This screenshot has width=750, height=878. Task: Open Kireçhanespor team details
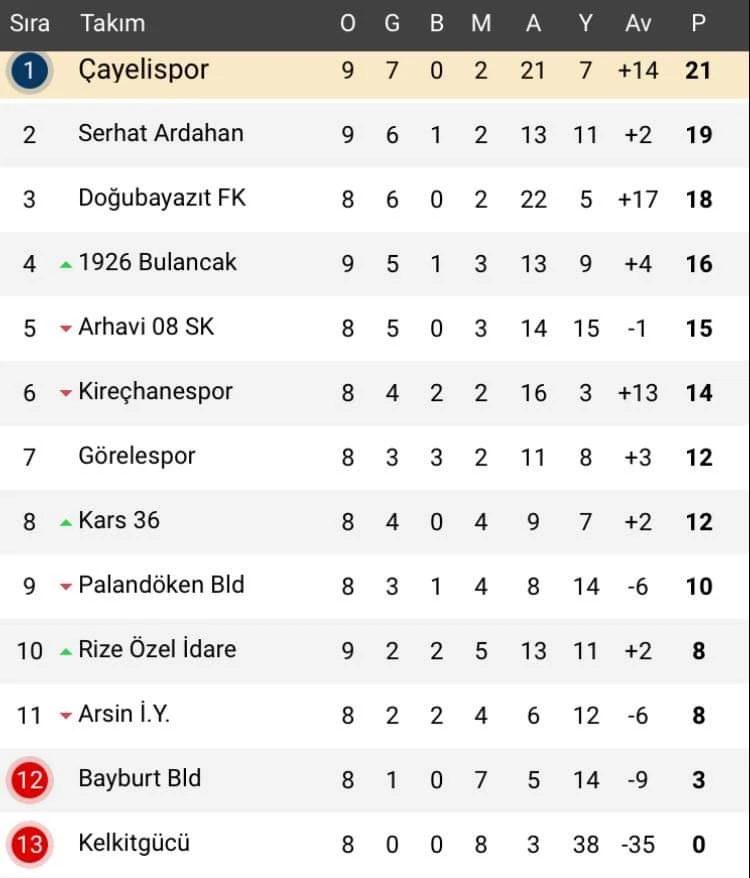click(x=155, y=392)
